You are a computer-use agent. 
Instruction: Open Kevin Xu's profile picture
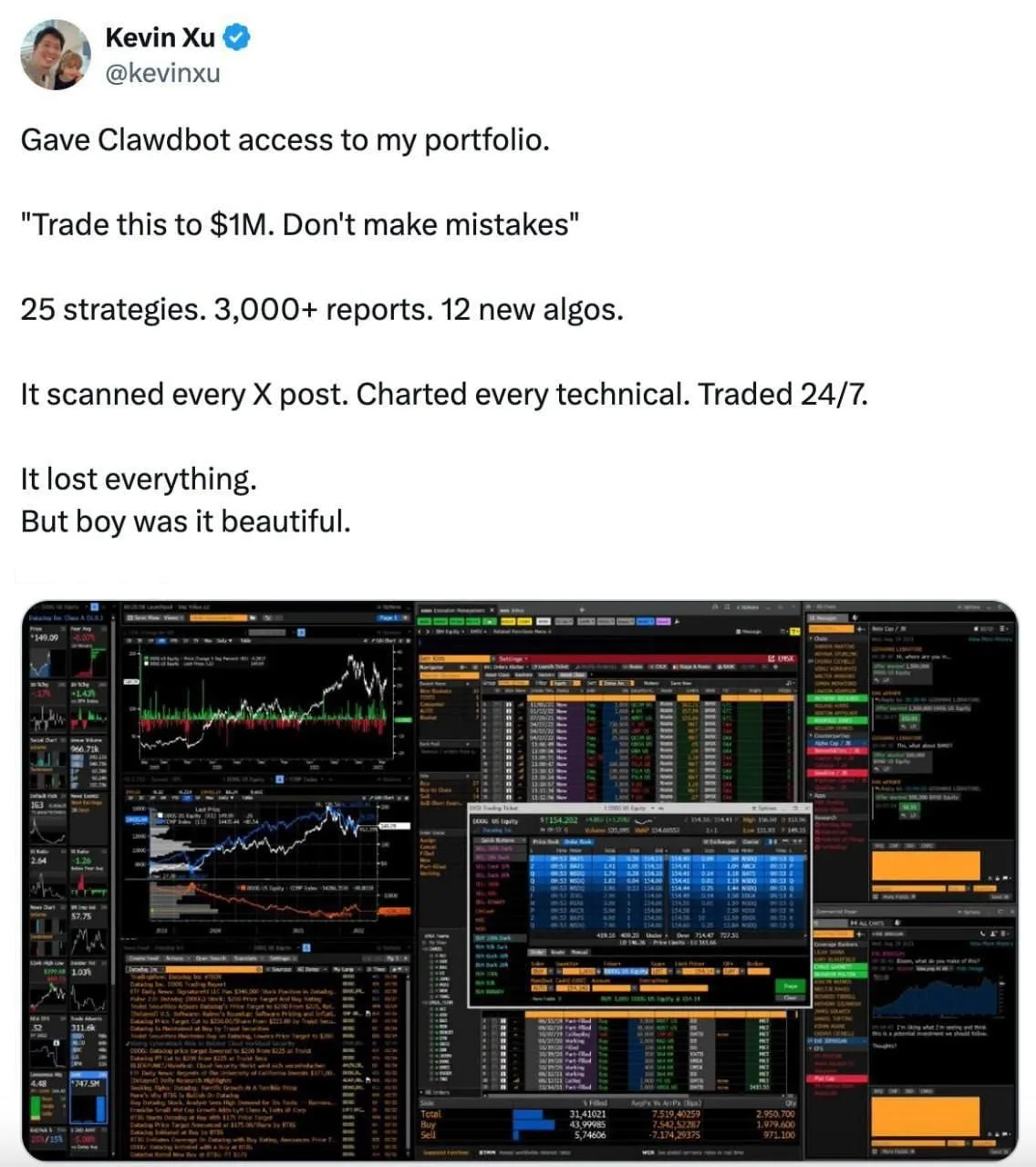[x=56, y=55]
